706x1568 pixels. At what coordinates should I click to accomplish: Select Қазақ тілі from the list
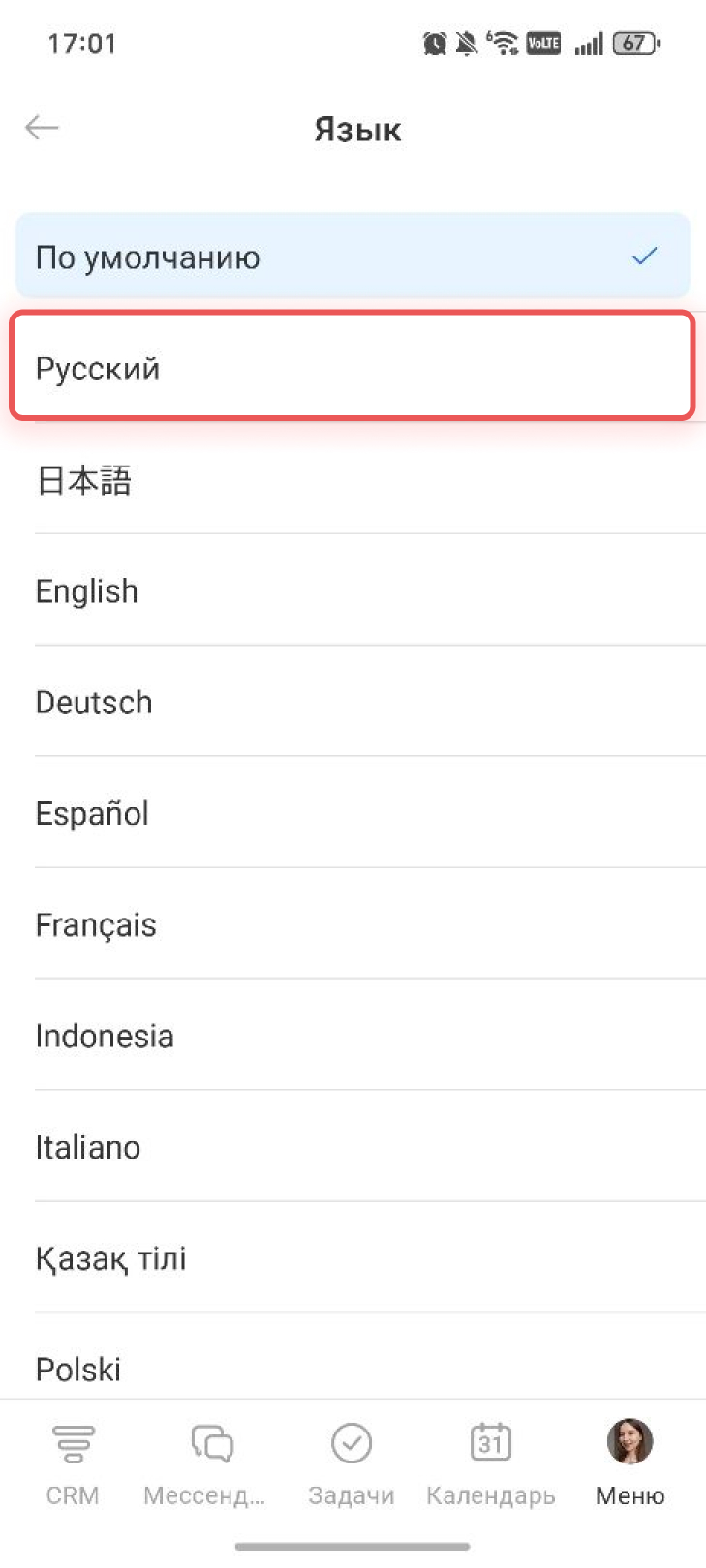coord(353,1259)
